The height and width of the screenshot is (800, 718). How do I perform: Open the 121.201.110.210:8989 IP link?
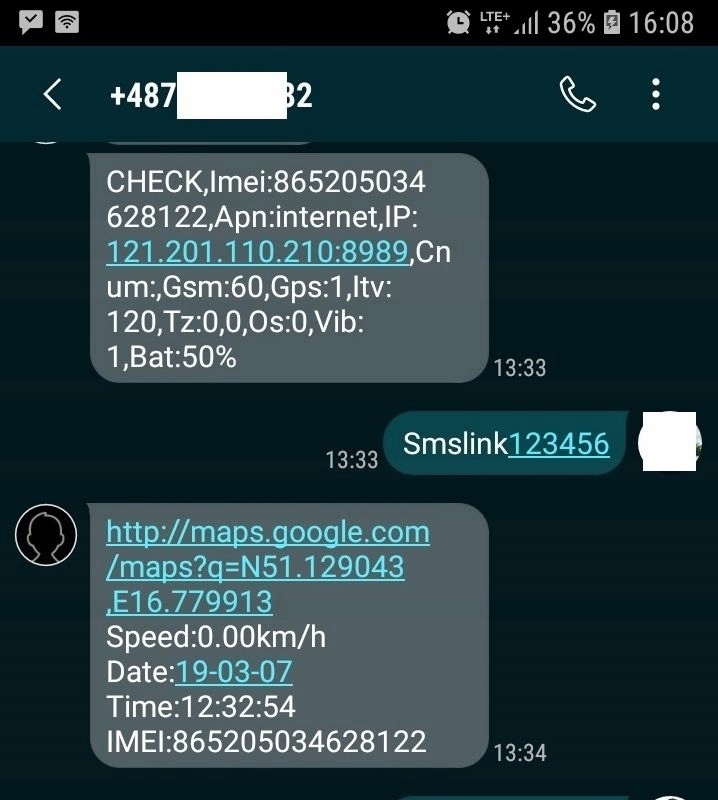(258, 252)
